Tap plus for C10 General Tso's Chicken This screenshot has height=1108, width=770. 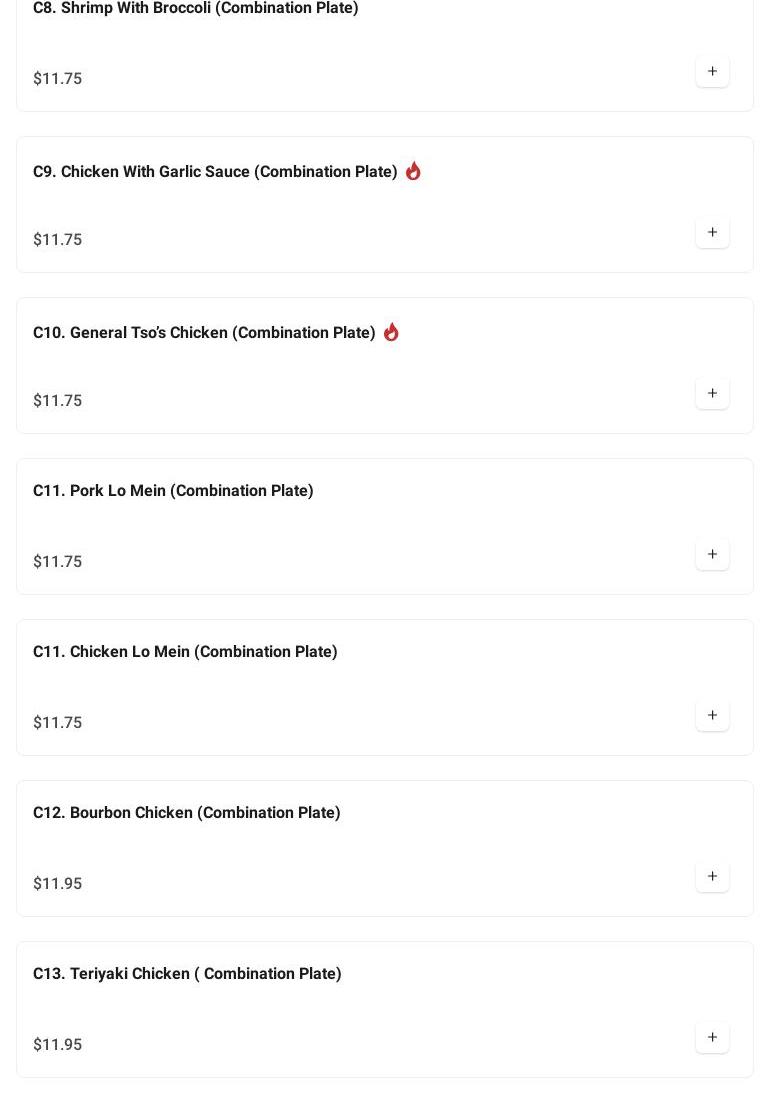tap(712, 394)
